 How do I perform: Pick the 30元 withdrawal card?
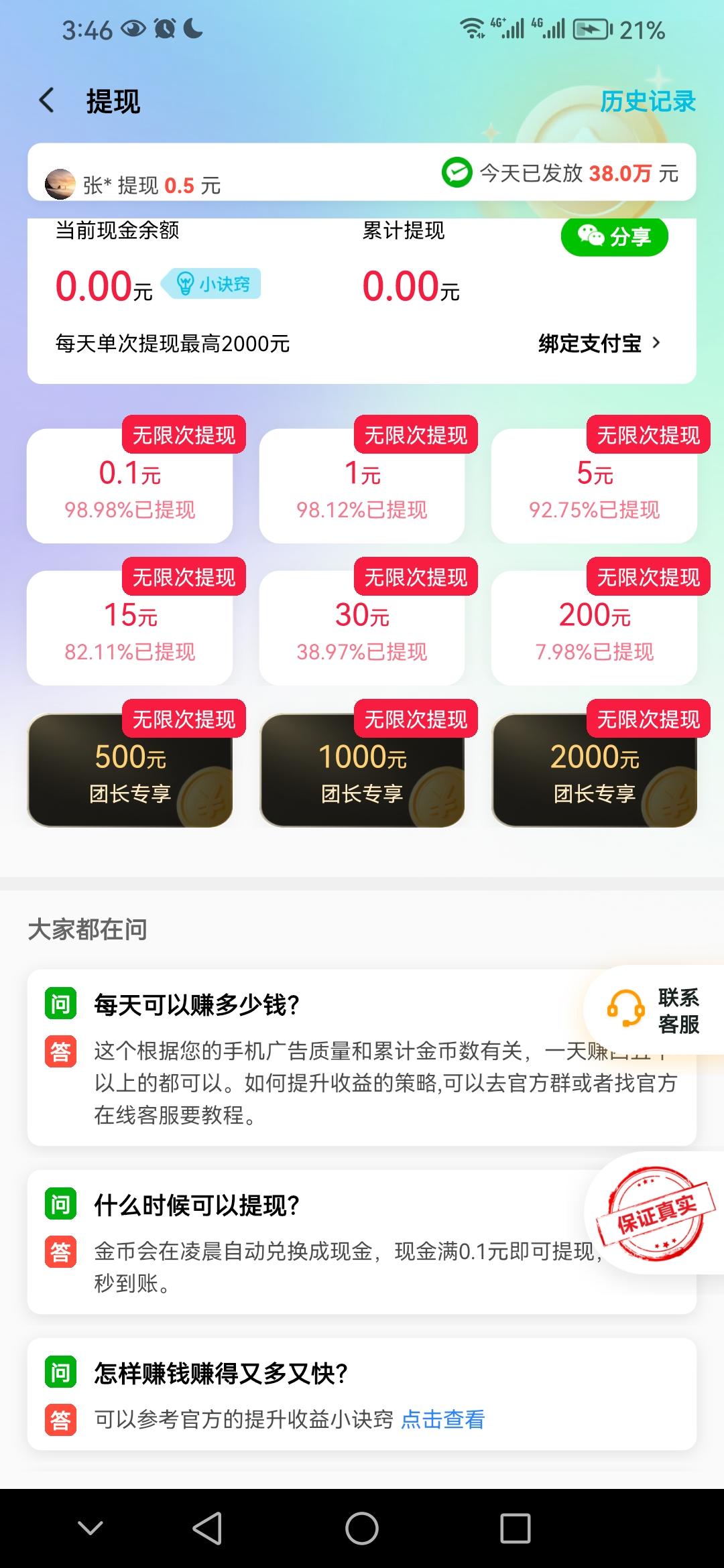click(x=362, y=628)
